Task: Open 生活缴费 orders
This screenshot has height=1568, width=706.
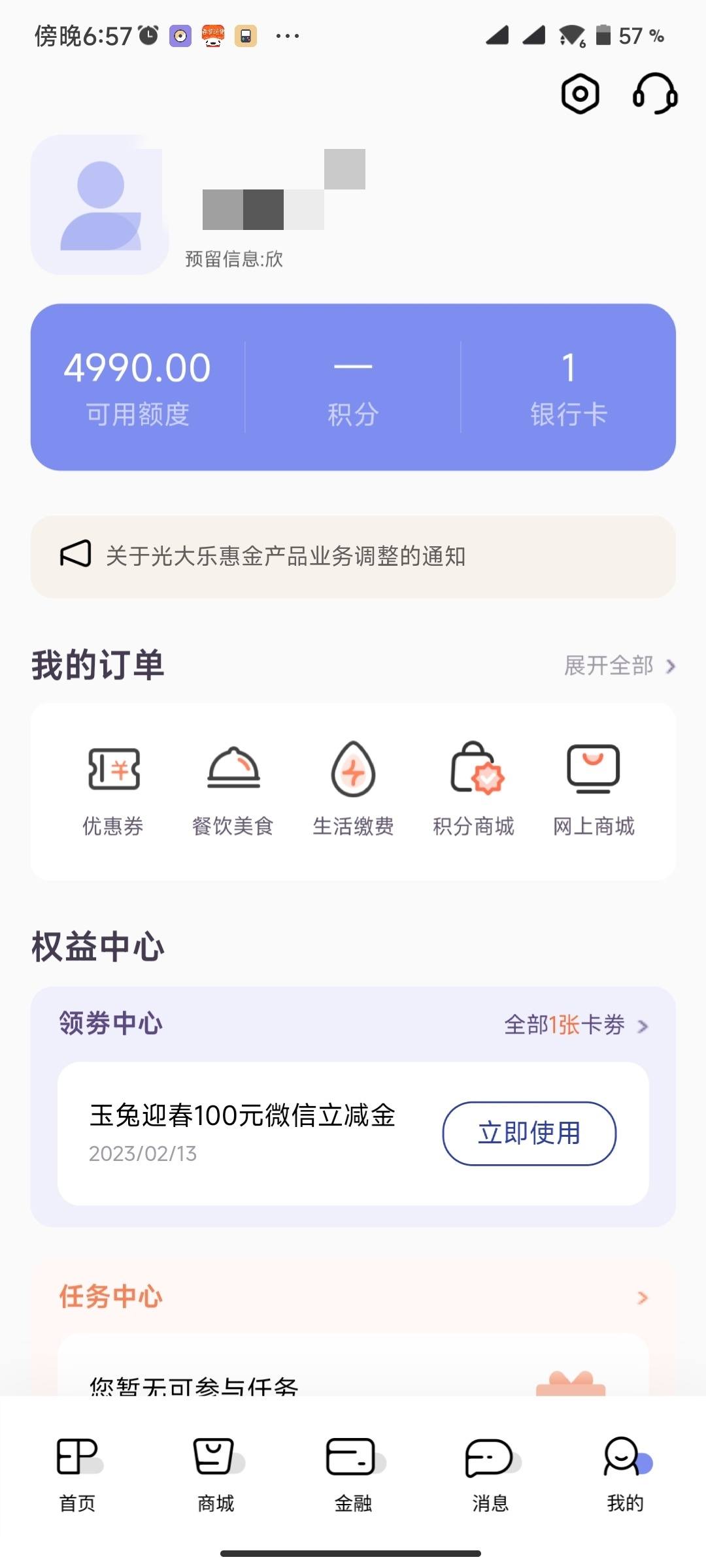Action: [x=353, y=791]
